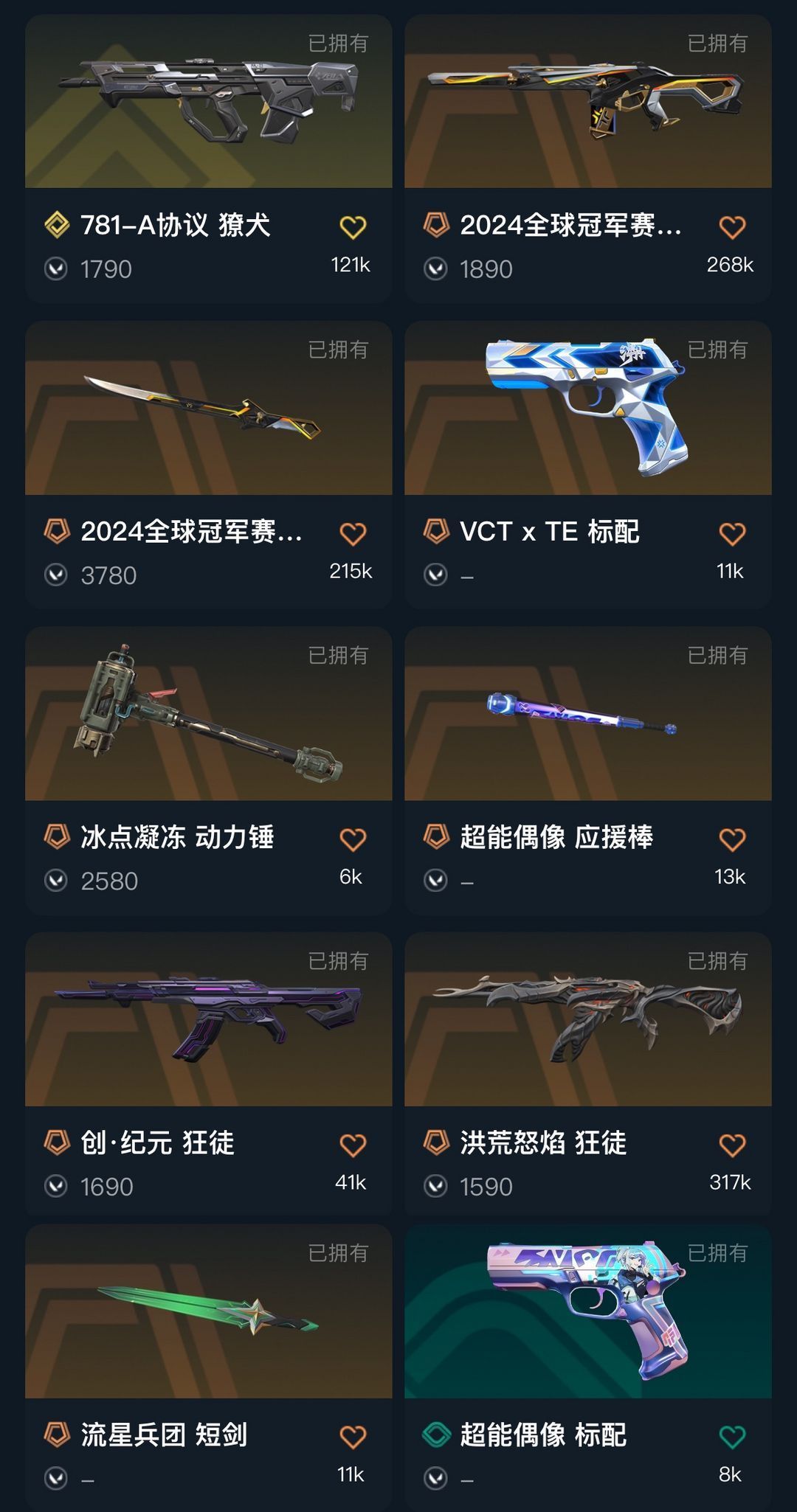
Task: Open the 超能偶像 应援棒 card
Action: 587,771
